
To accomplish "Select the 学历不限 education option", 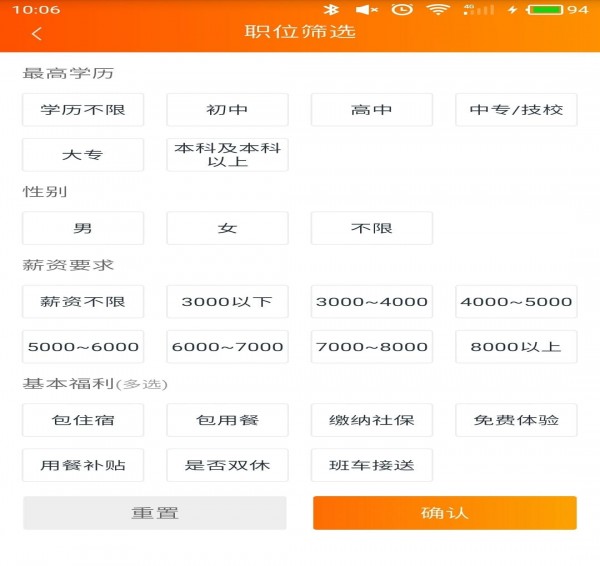I will click(x=83, y=109).
